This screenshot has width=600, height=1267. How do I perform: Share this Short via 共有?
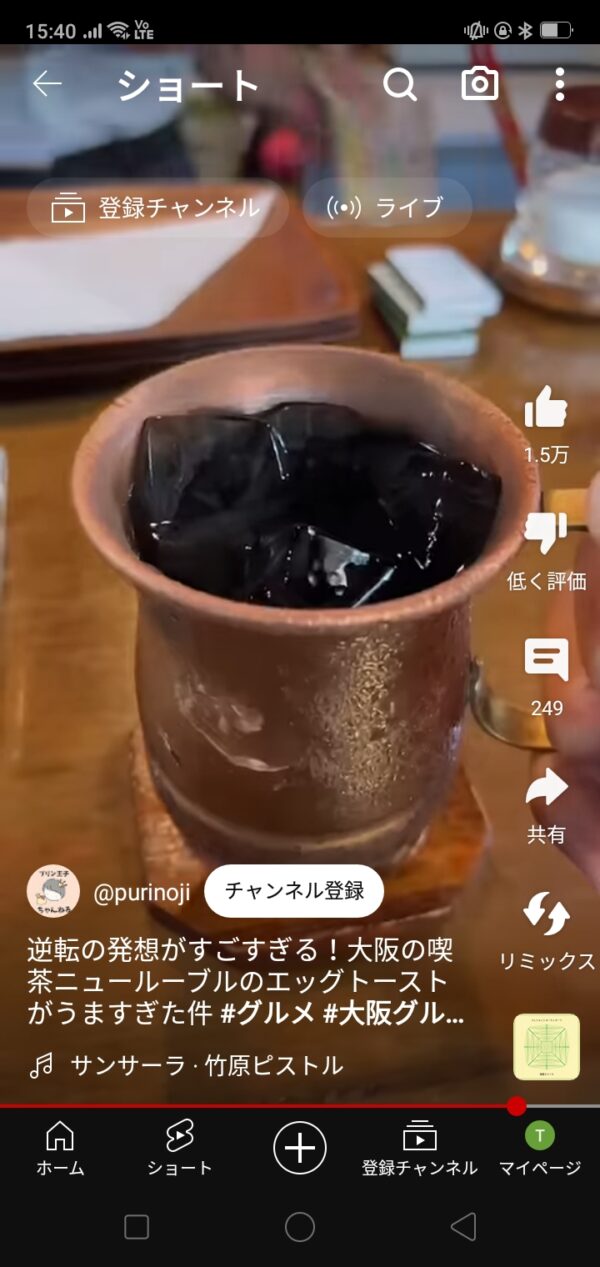546,790
